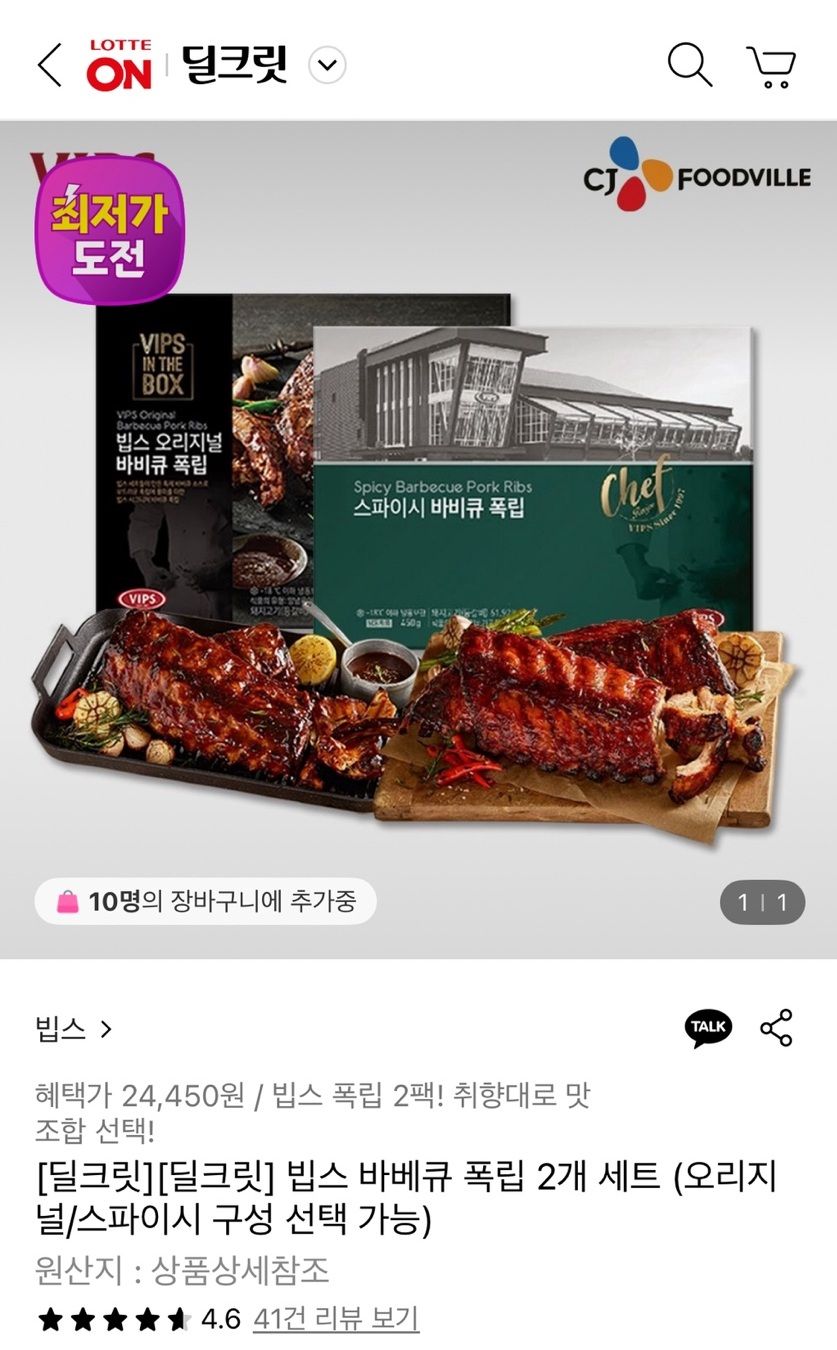Open the shopping cart
The height and width of the screenshot is (1350, 837).
click(772, 66)
